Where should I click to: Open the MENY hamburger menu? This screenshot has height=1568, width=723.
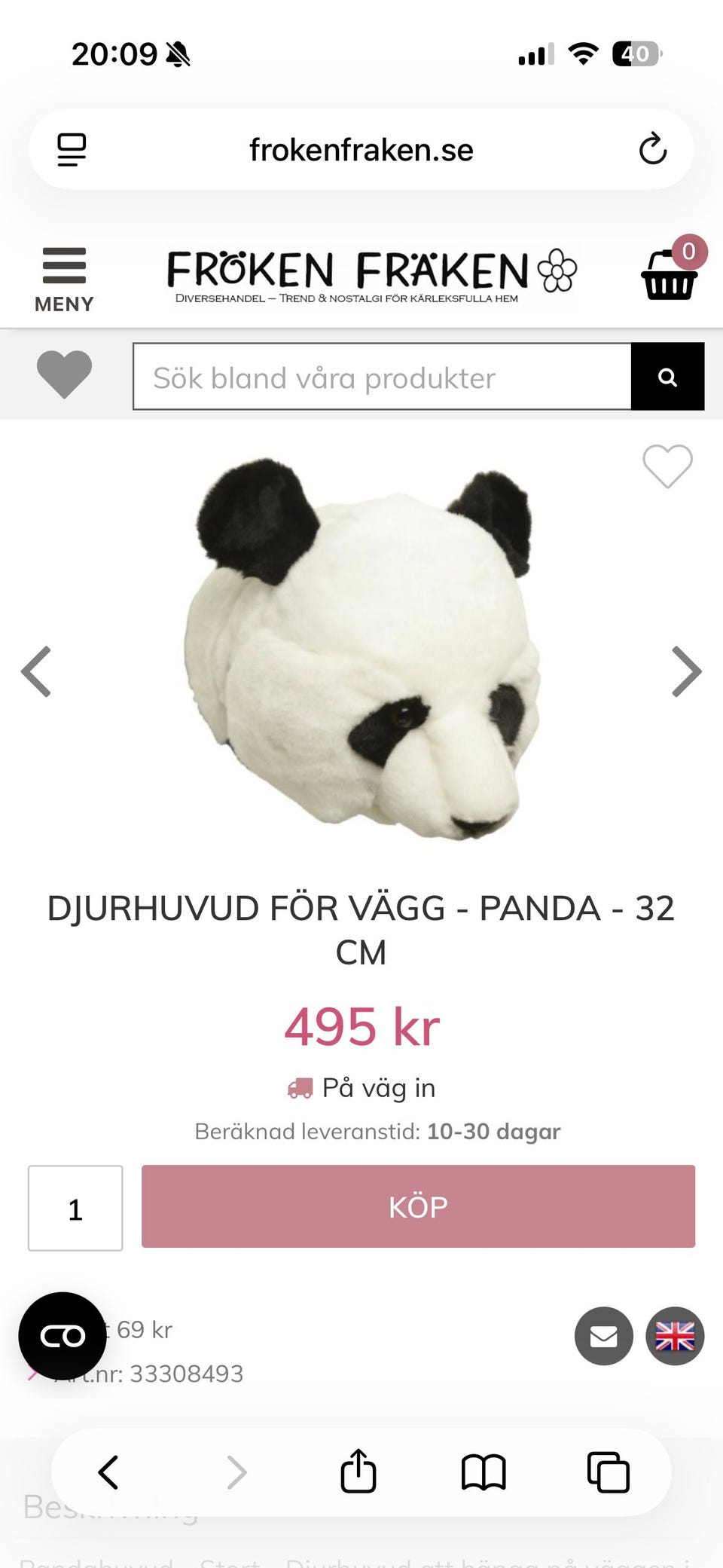click(64, 279)
